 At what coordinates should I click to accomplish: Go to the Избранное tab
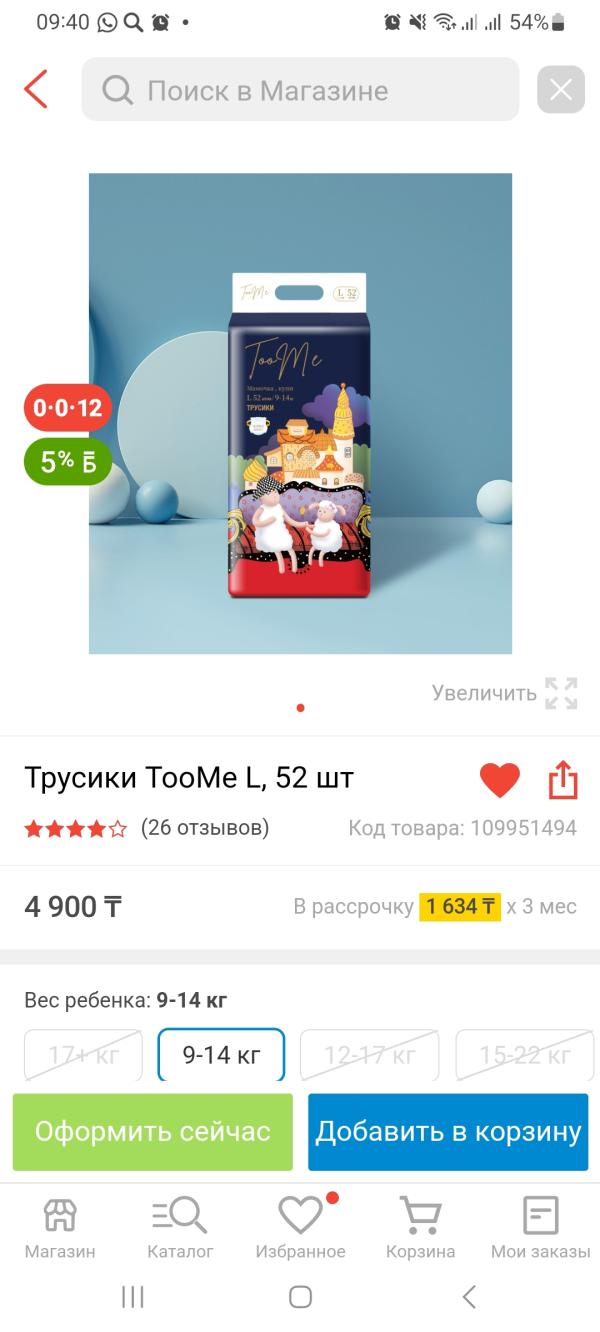tap(300, 1227)
